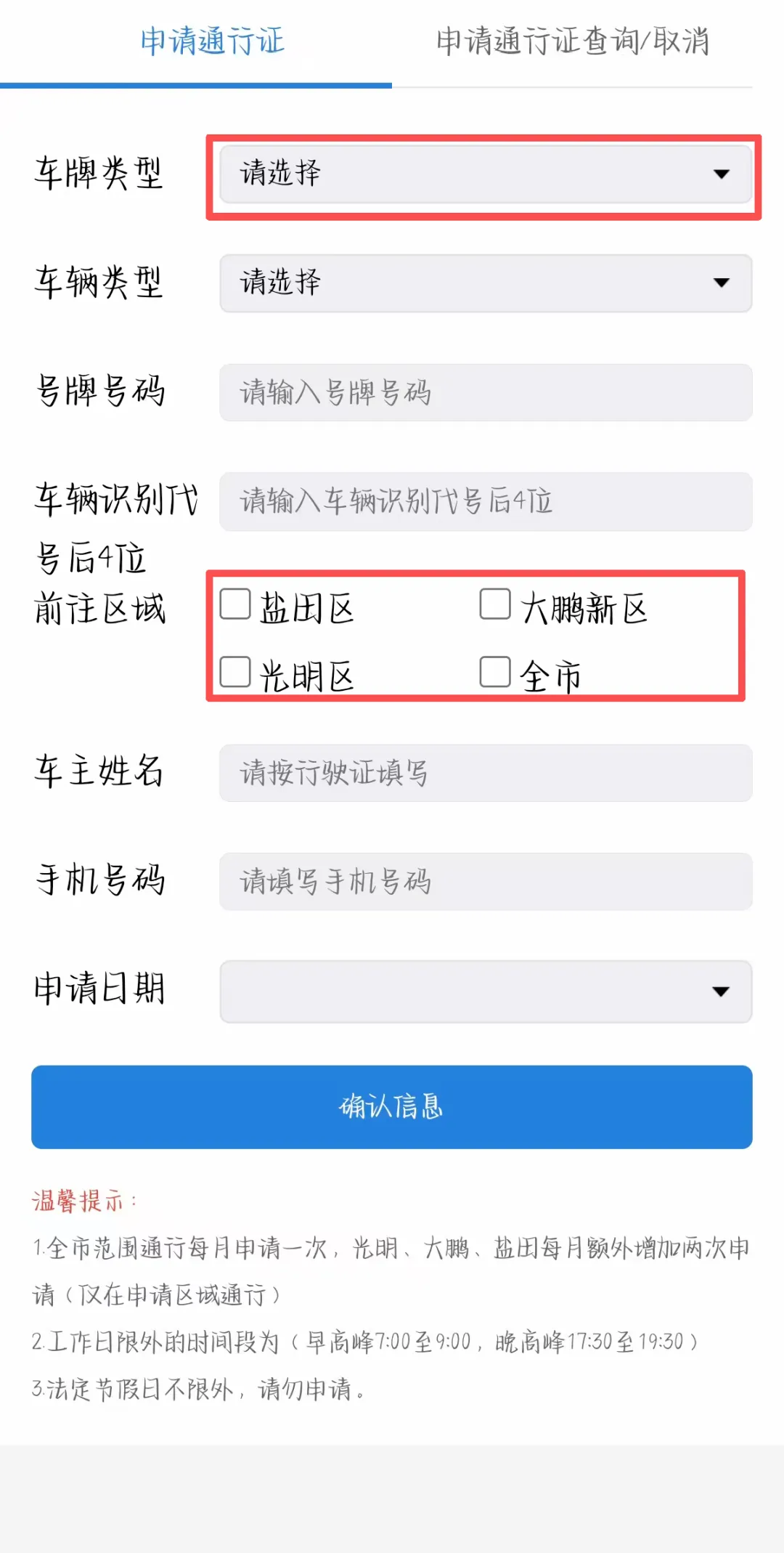This screenshot has height=1553, width=784.
Task: Expand the 车牌类型 dropdown
Action: pyautogui.click(x=485, y=174)
